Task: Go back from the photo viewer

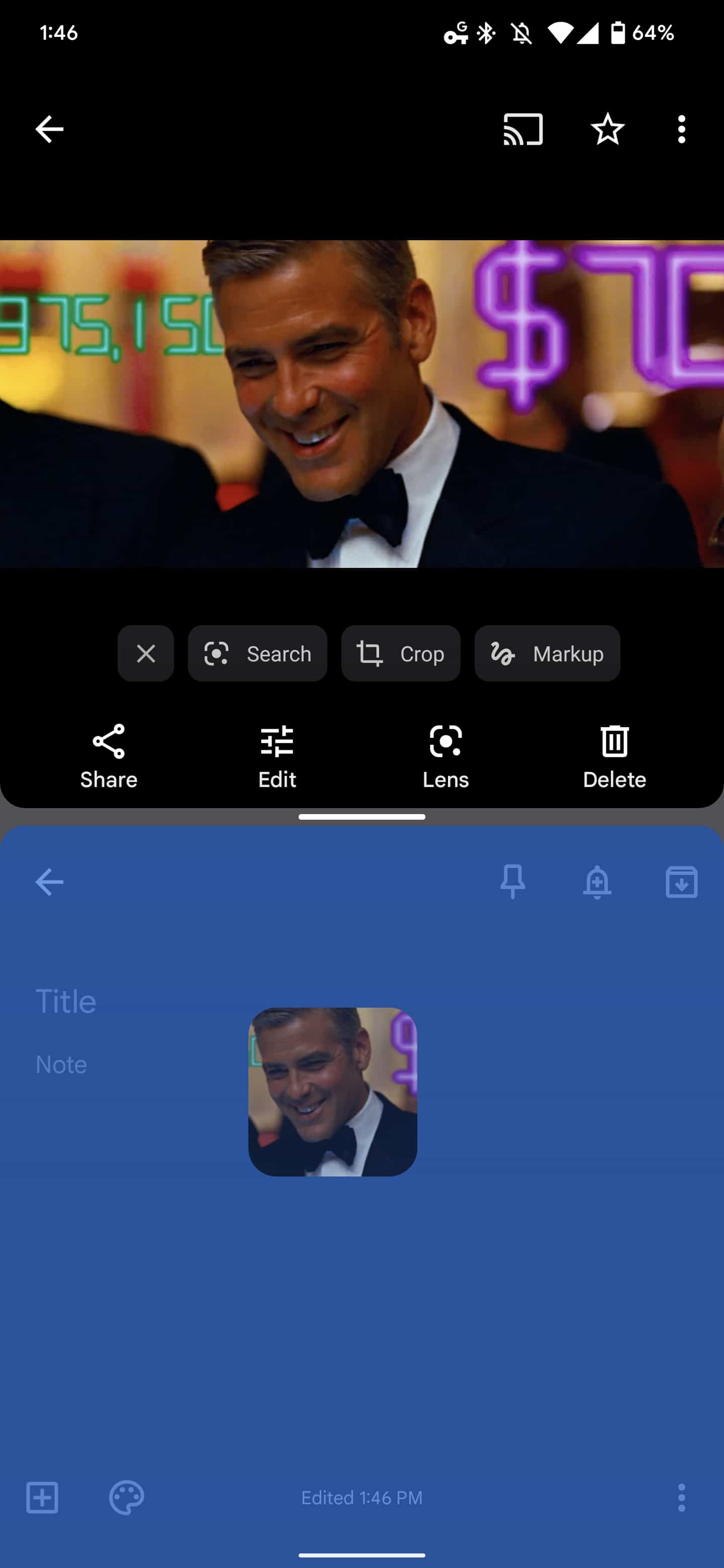Action: pos(49,129)
